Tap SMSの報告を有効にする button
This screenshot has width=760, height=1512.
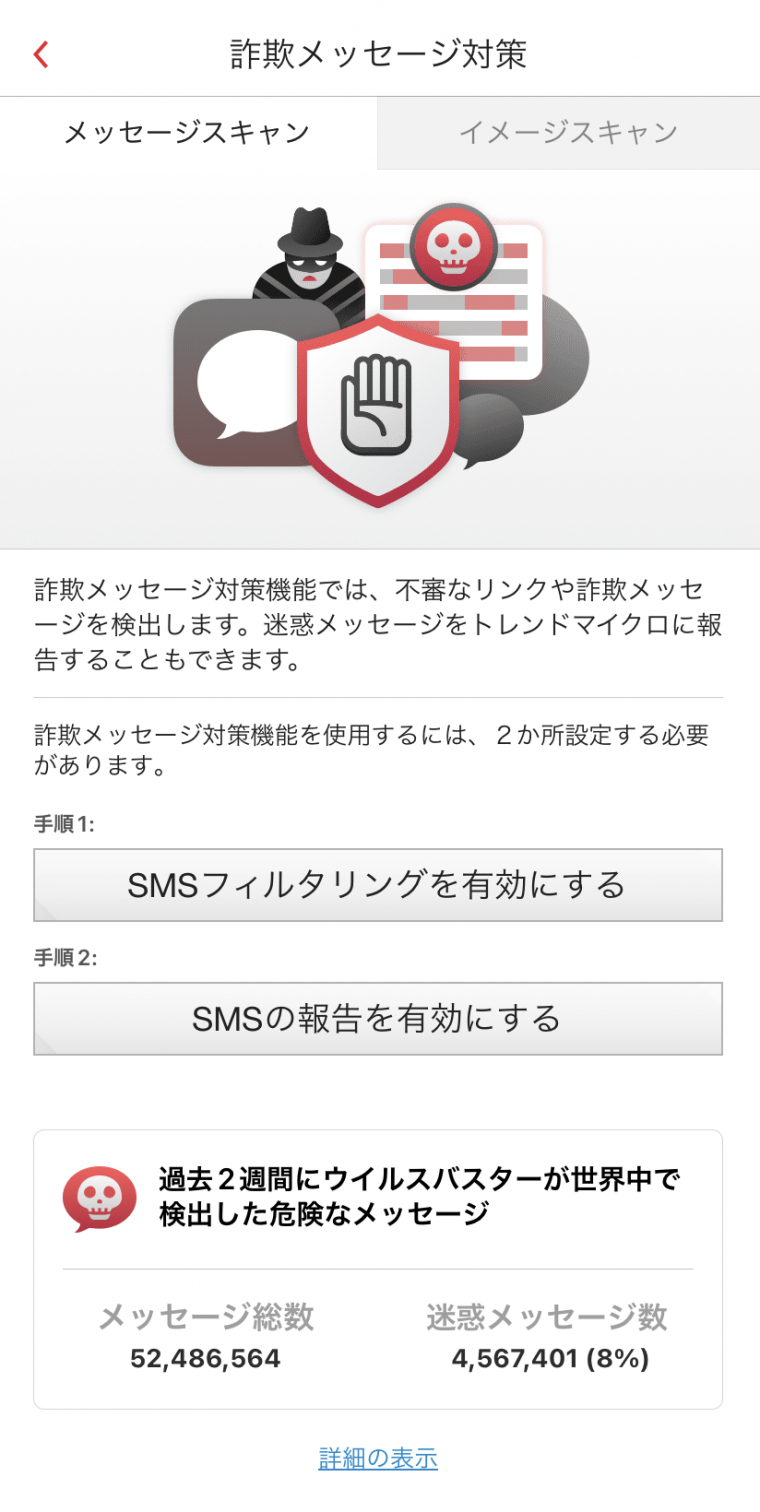point(377,1018)
